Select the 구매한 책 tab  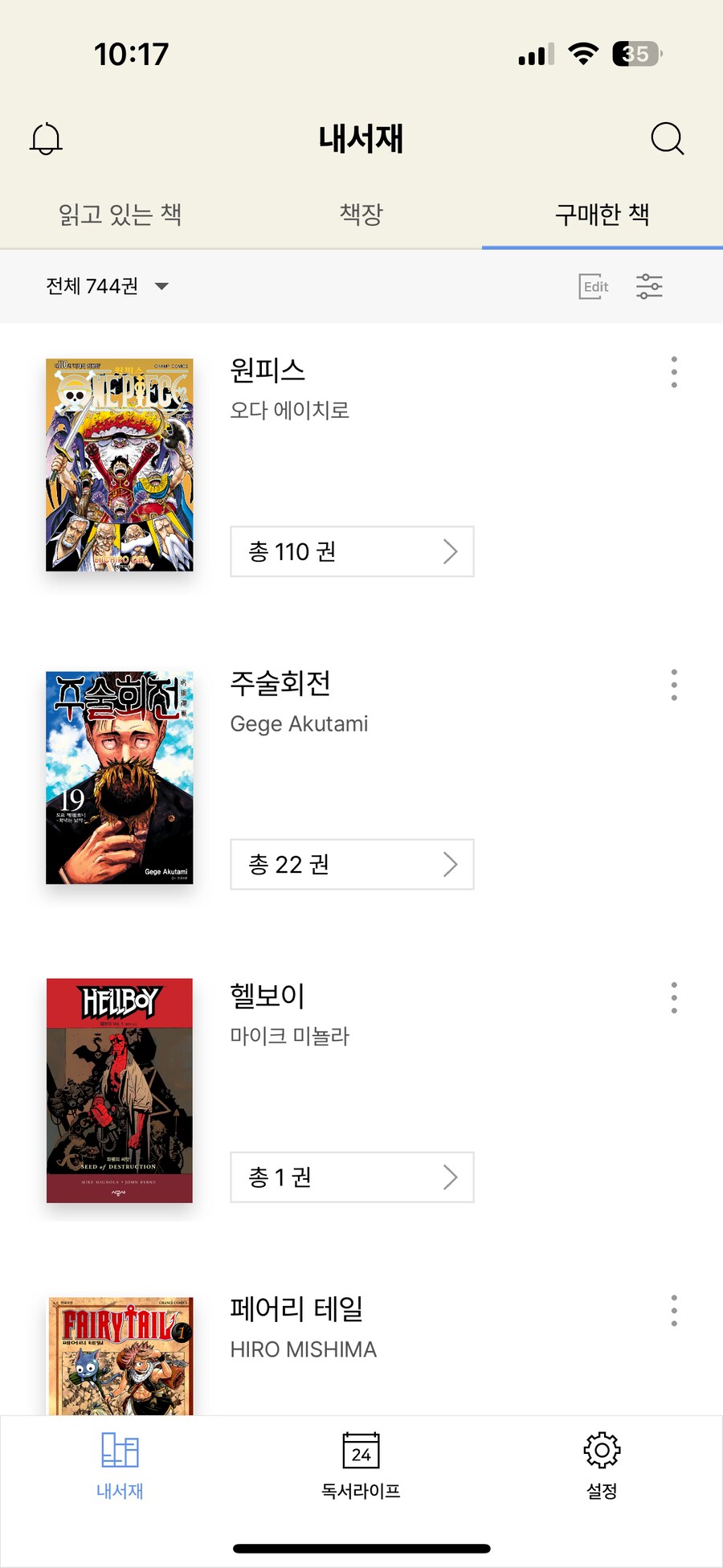602,215
